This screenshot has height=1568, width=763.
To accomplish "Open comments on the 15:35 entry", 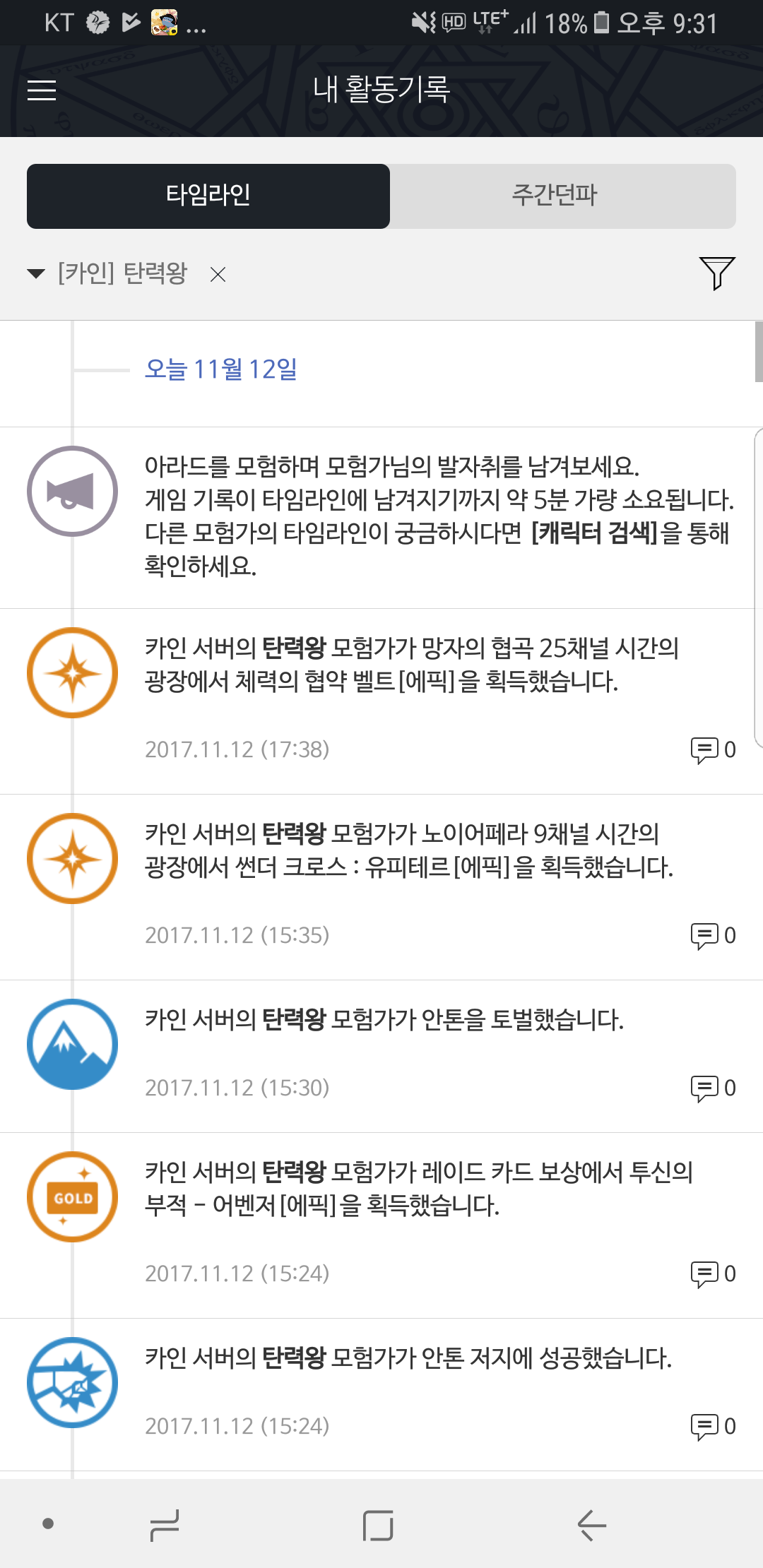I will (713, 936).
